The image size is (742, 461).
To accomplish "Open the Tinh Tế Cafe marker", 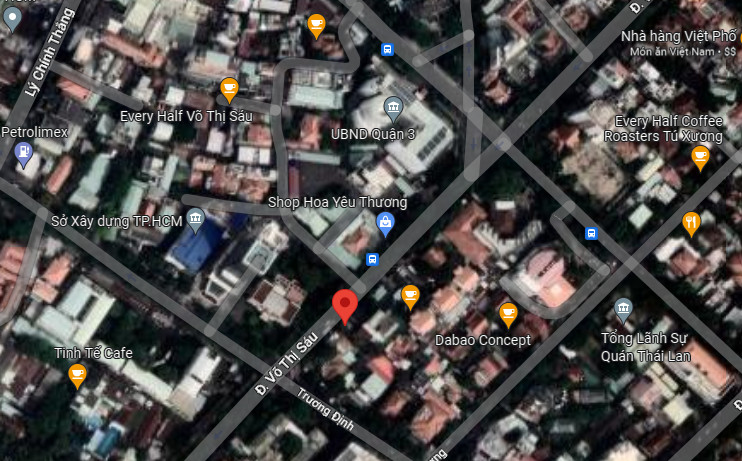I will (77, 375).
